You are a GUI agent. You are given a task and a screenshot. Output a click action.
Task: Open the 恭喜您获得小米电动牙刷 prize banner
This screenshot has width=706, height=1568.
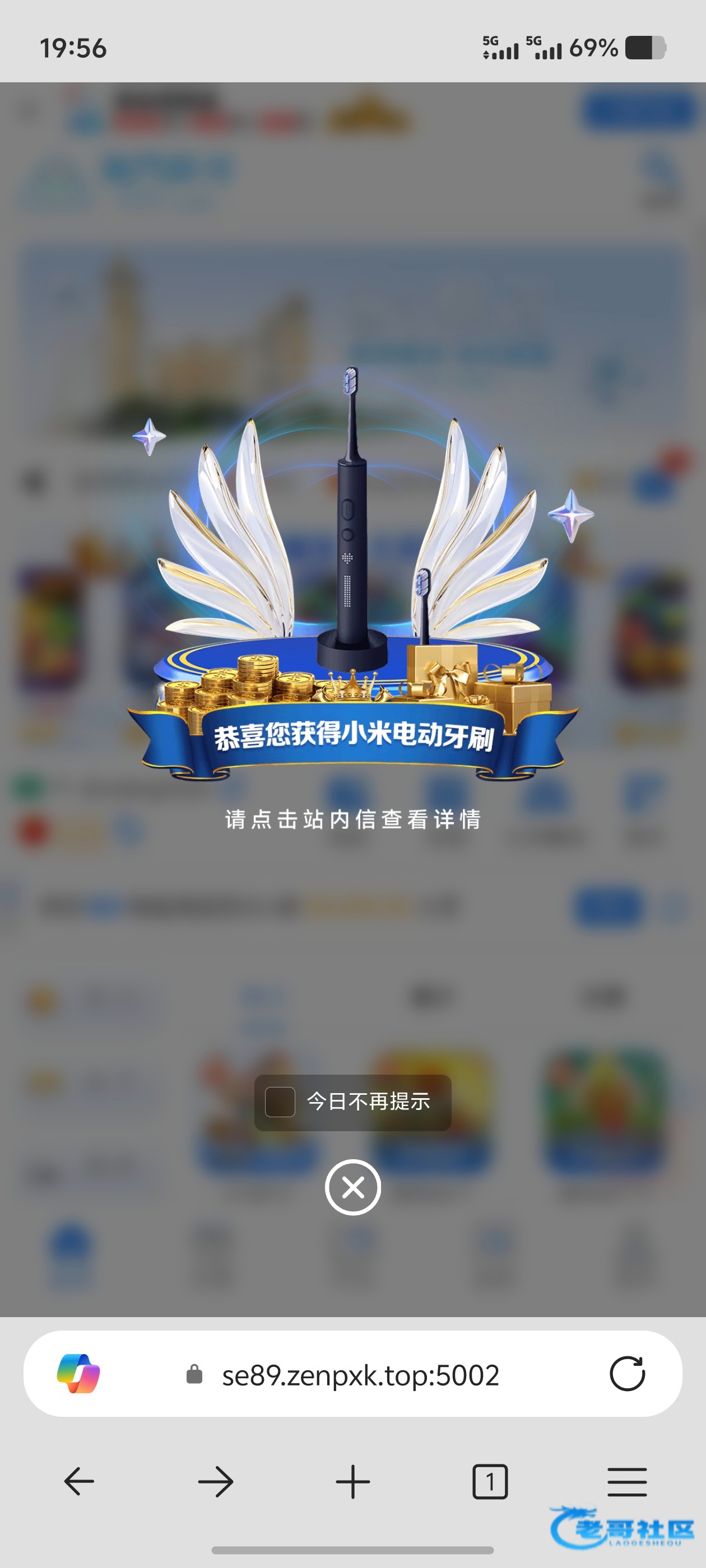coord(354,736)
